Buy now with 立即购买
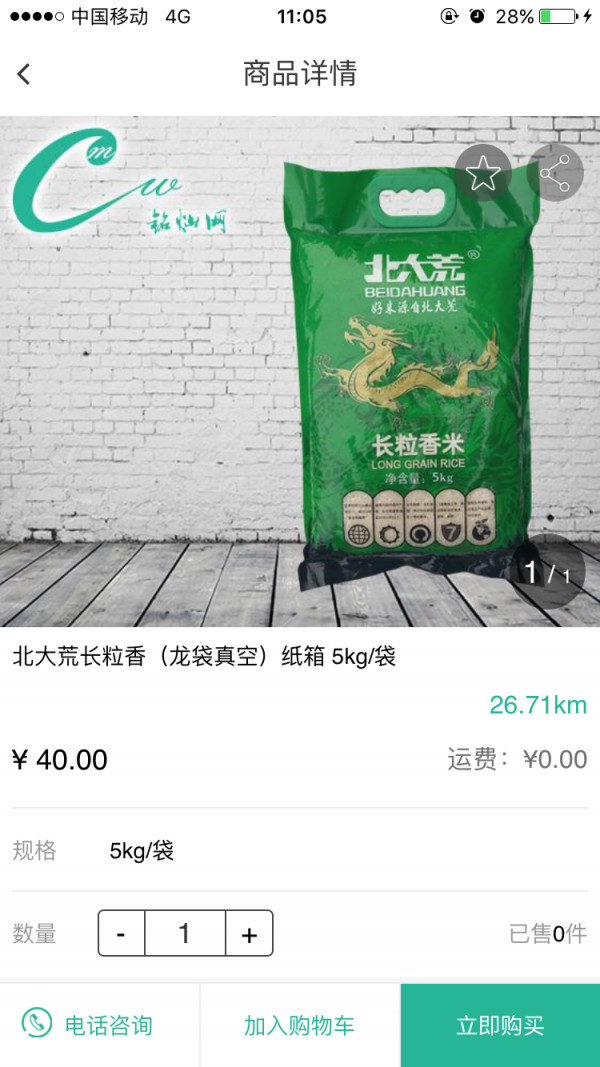Screen dimensions: 600x1067 pos(500,1024)
